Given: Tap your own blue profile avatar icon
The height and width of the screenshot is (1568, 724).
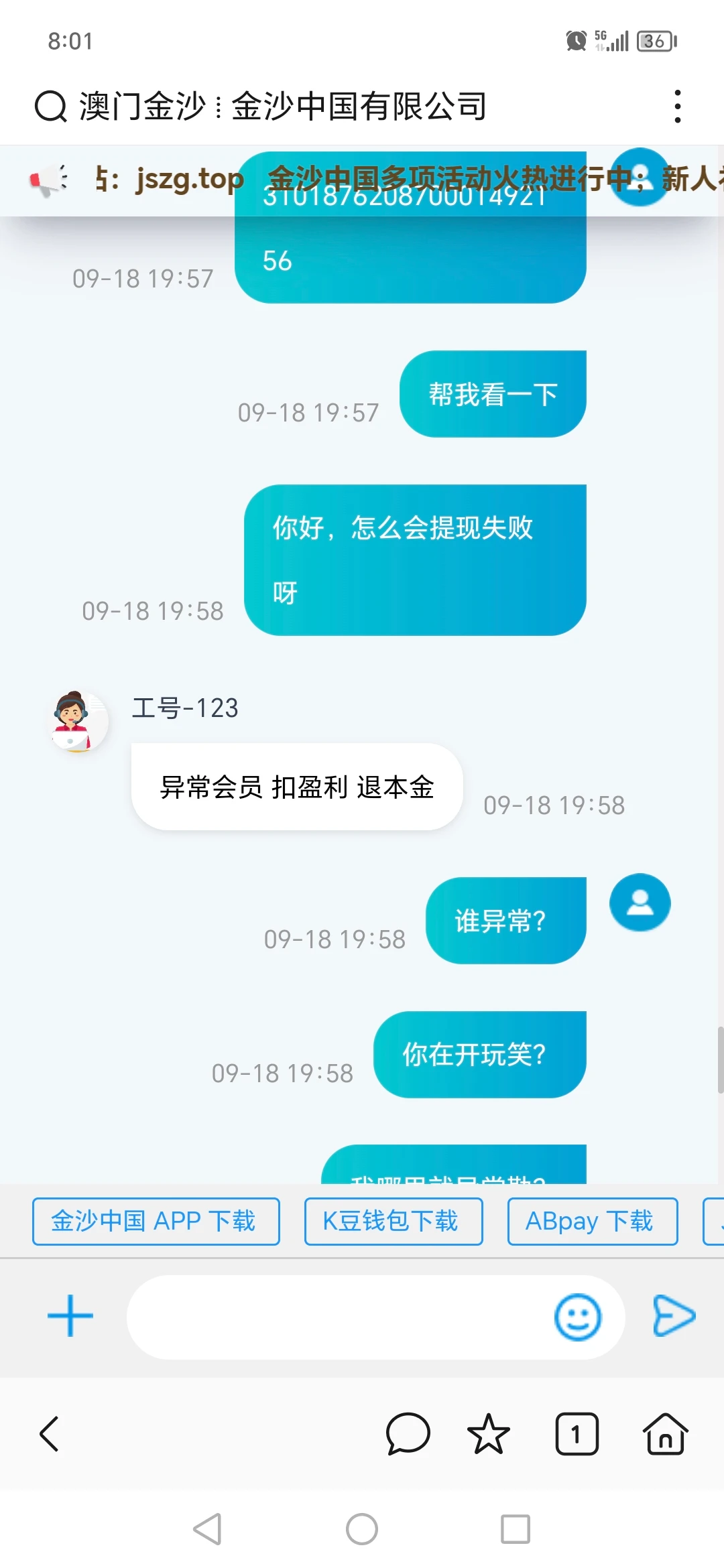Looking at the screenshot, I should 639,903.
